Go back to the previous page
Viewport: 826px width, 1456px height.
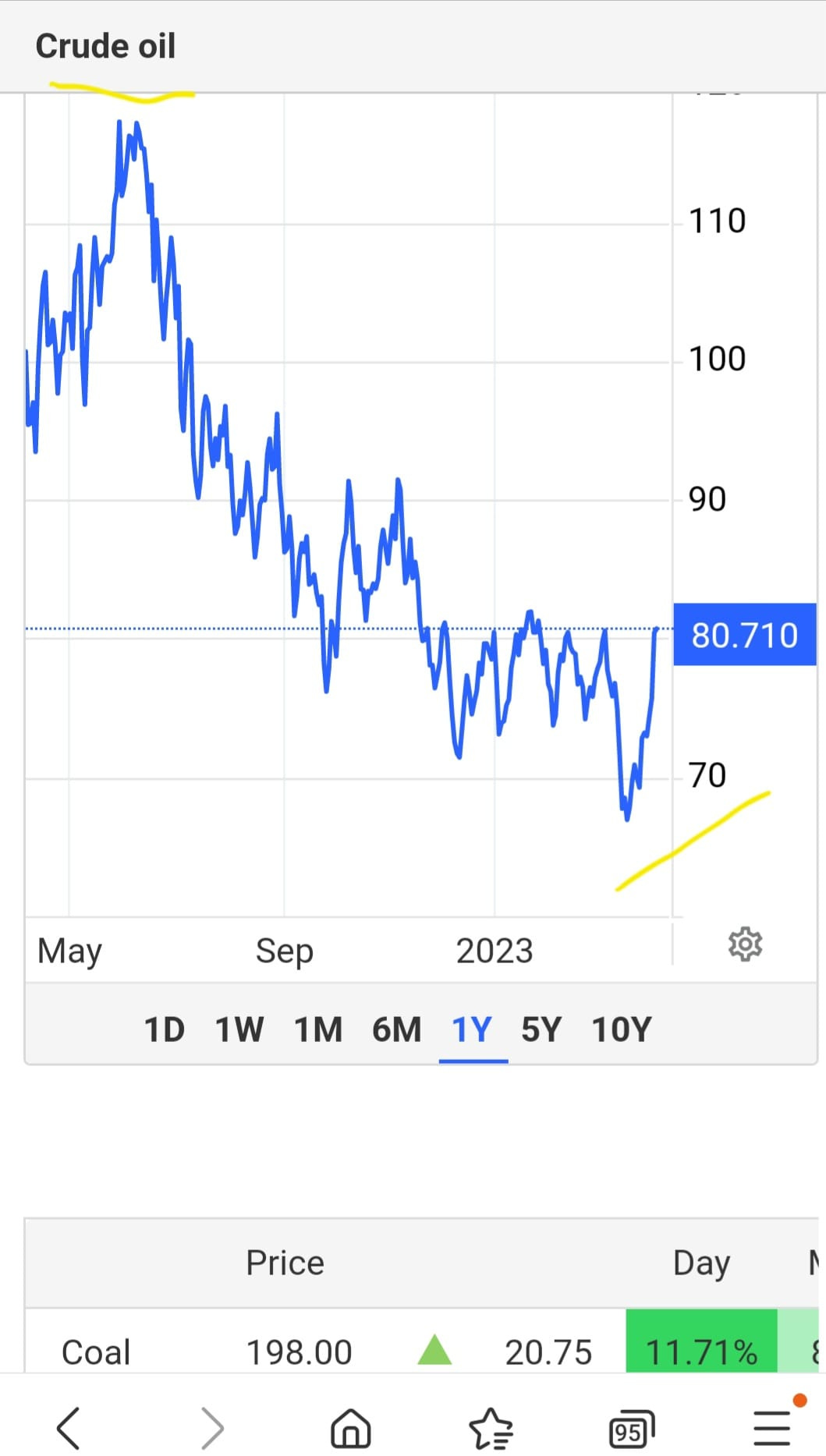coord(69,1428)
